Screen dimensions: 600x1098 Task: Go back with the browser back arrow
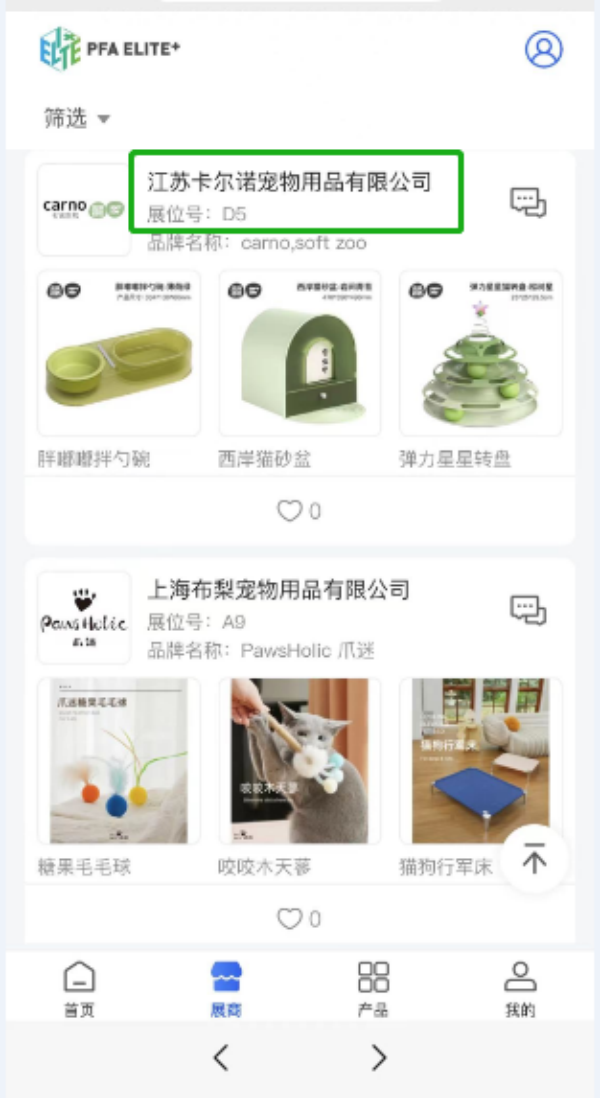coord(221,1057)
